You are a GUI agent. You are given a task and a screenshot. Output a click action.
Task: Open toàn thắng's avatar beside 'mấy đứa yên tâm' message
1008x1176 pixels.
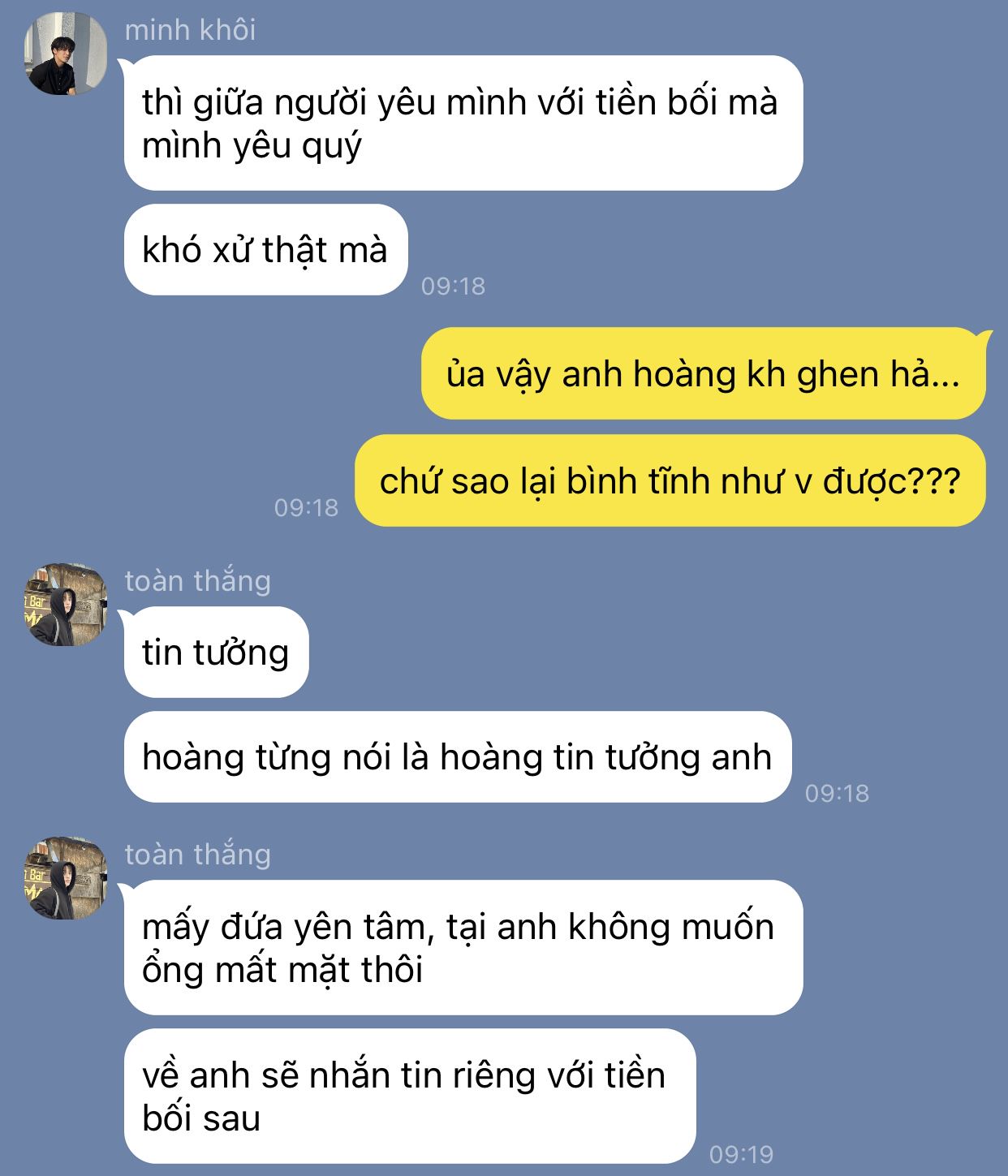(x=66, y=878)
